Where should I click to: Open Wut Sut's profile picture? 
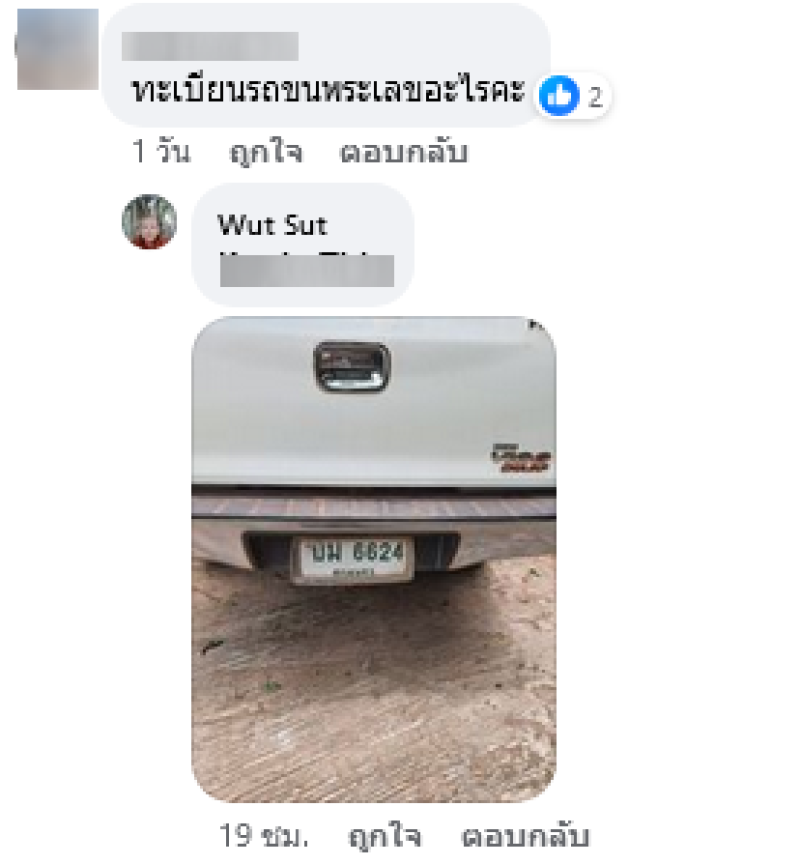149,221
